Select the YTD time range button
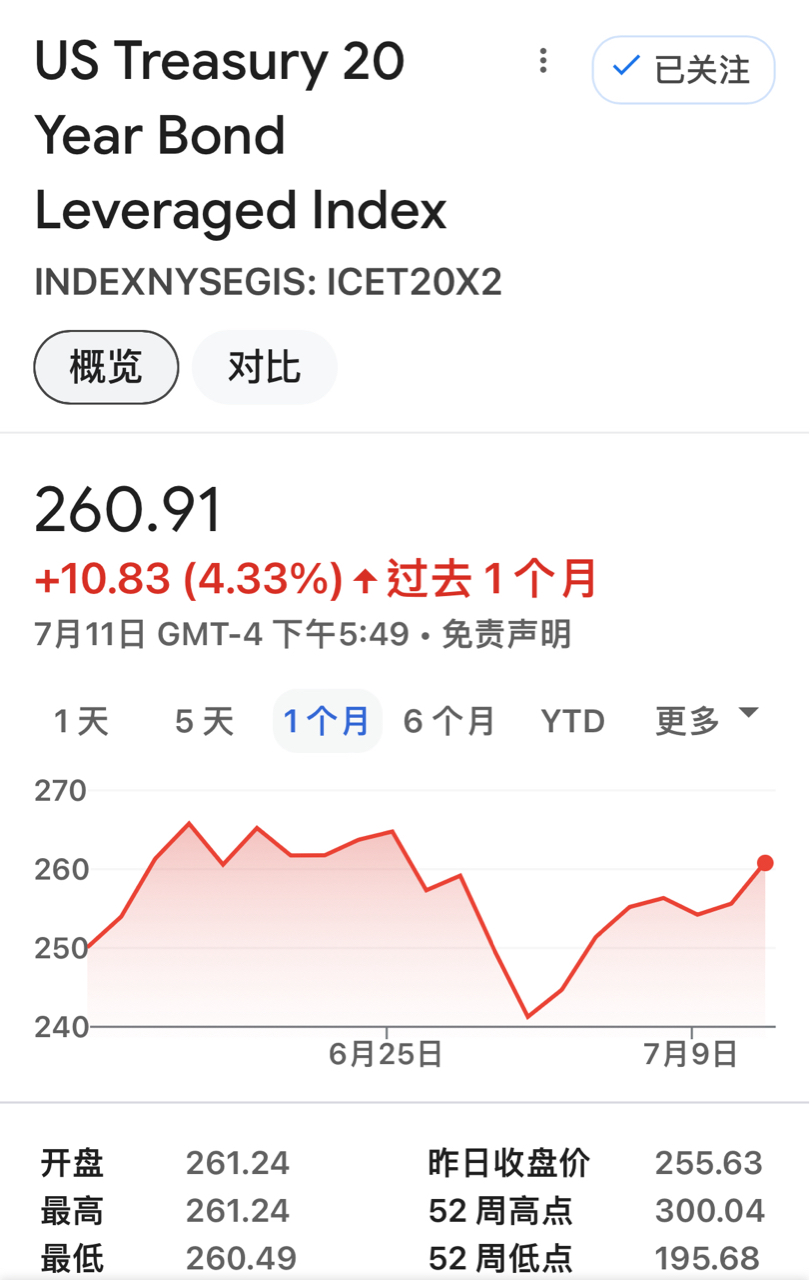Viewport: 810px width, 1280px height. (x=572, y=721)
